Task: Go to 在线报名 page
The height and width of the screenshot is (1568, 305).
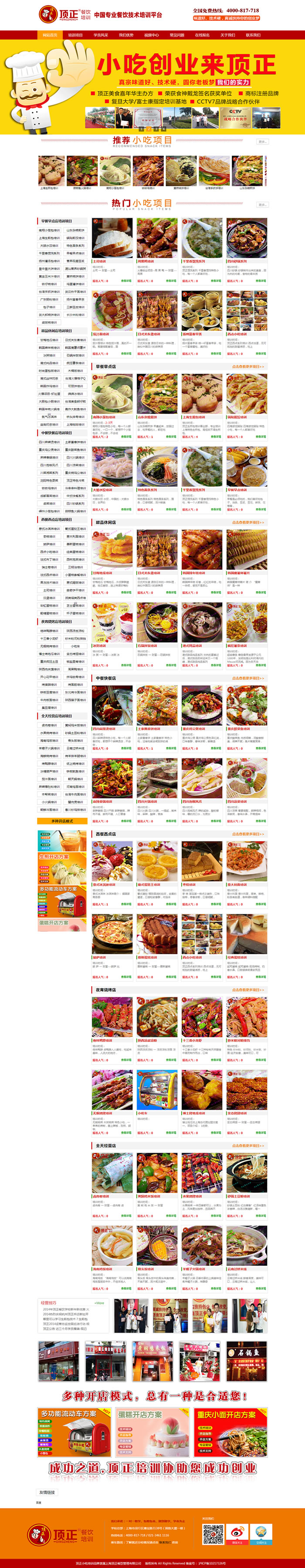Action: coord(202,35)
